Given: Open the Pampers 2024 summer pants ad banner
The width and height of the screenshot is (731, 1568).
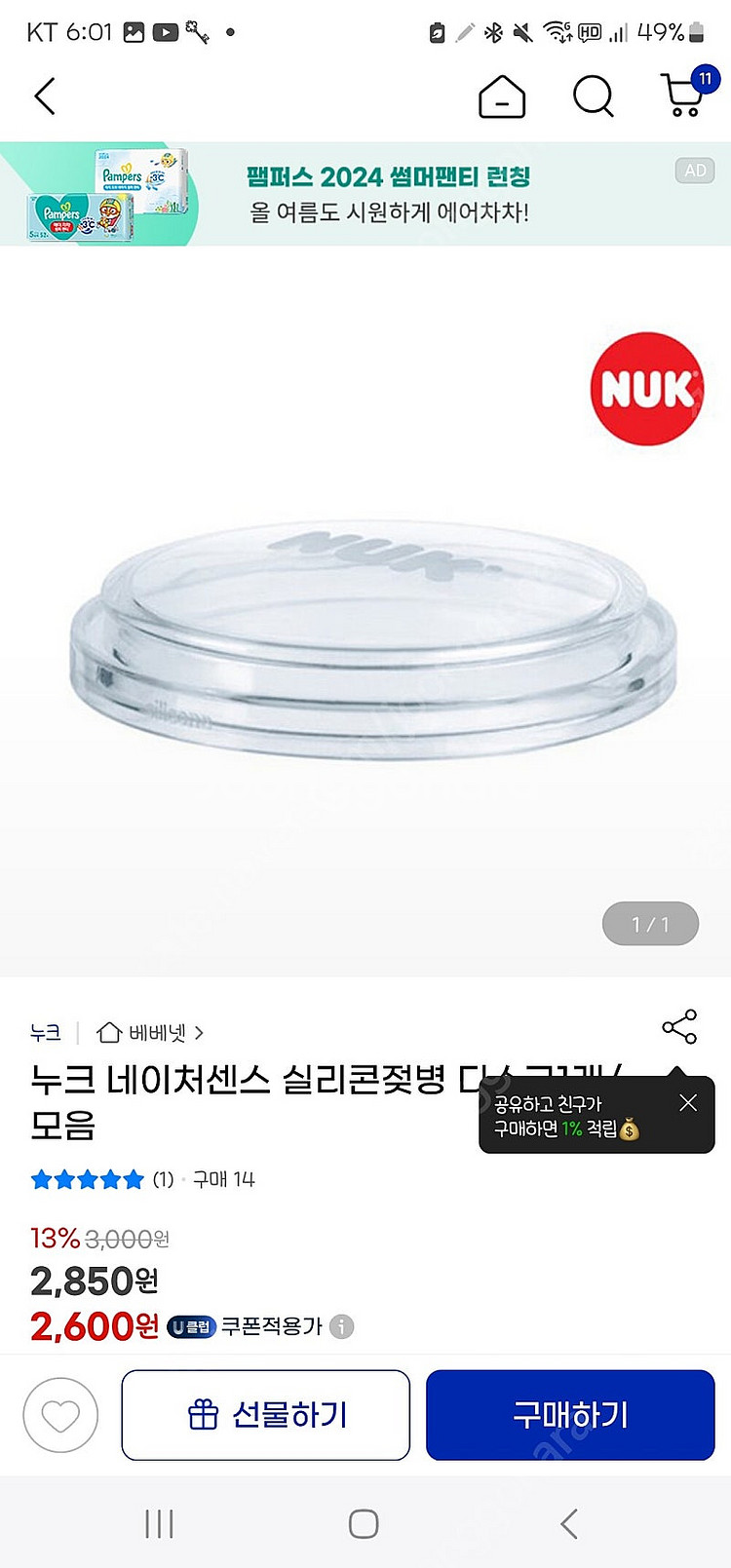Looking at the screenshot, I should point(365,194).
